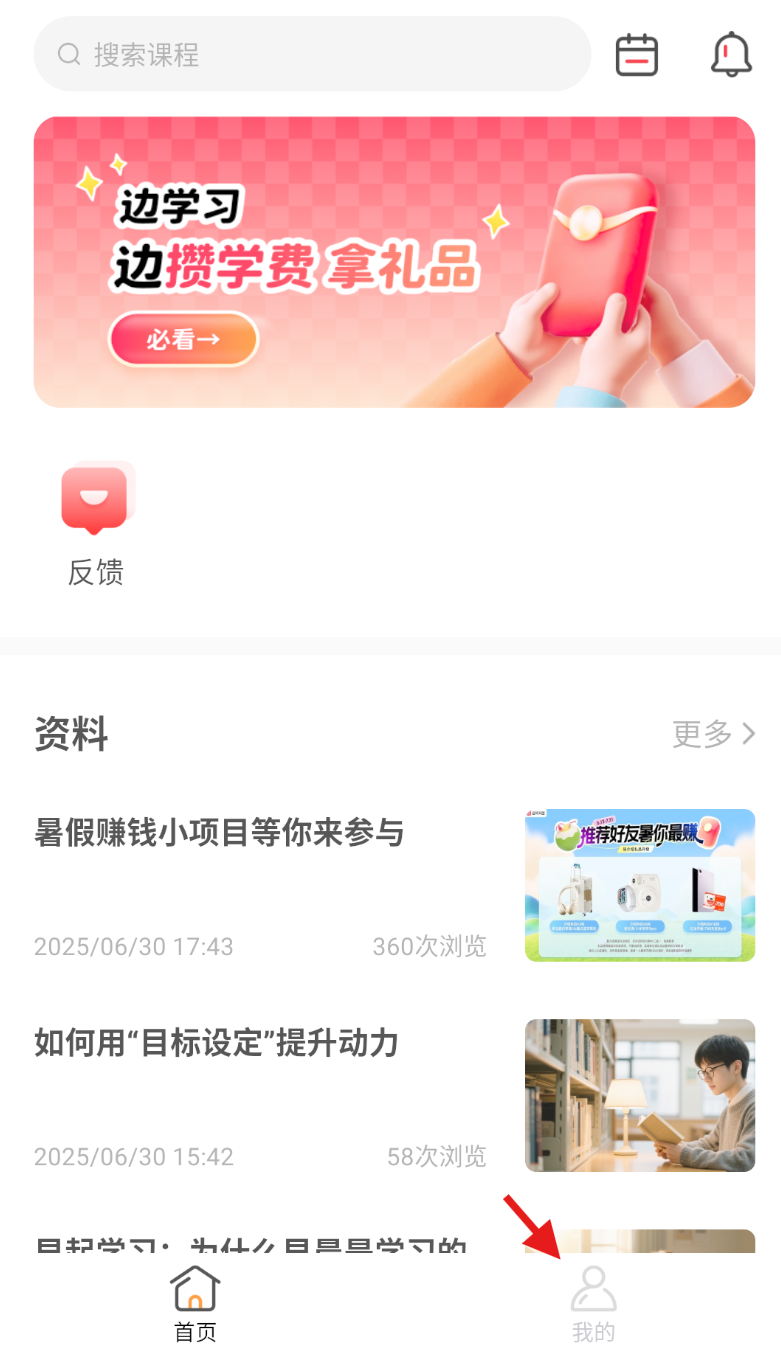Go to the 首页 tab
The image size is (781, 1348).
[x=195, y=1302]
